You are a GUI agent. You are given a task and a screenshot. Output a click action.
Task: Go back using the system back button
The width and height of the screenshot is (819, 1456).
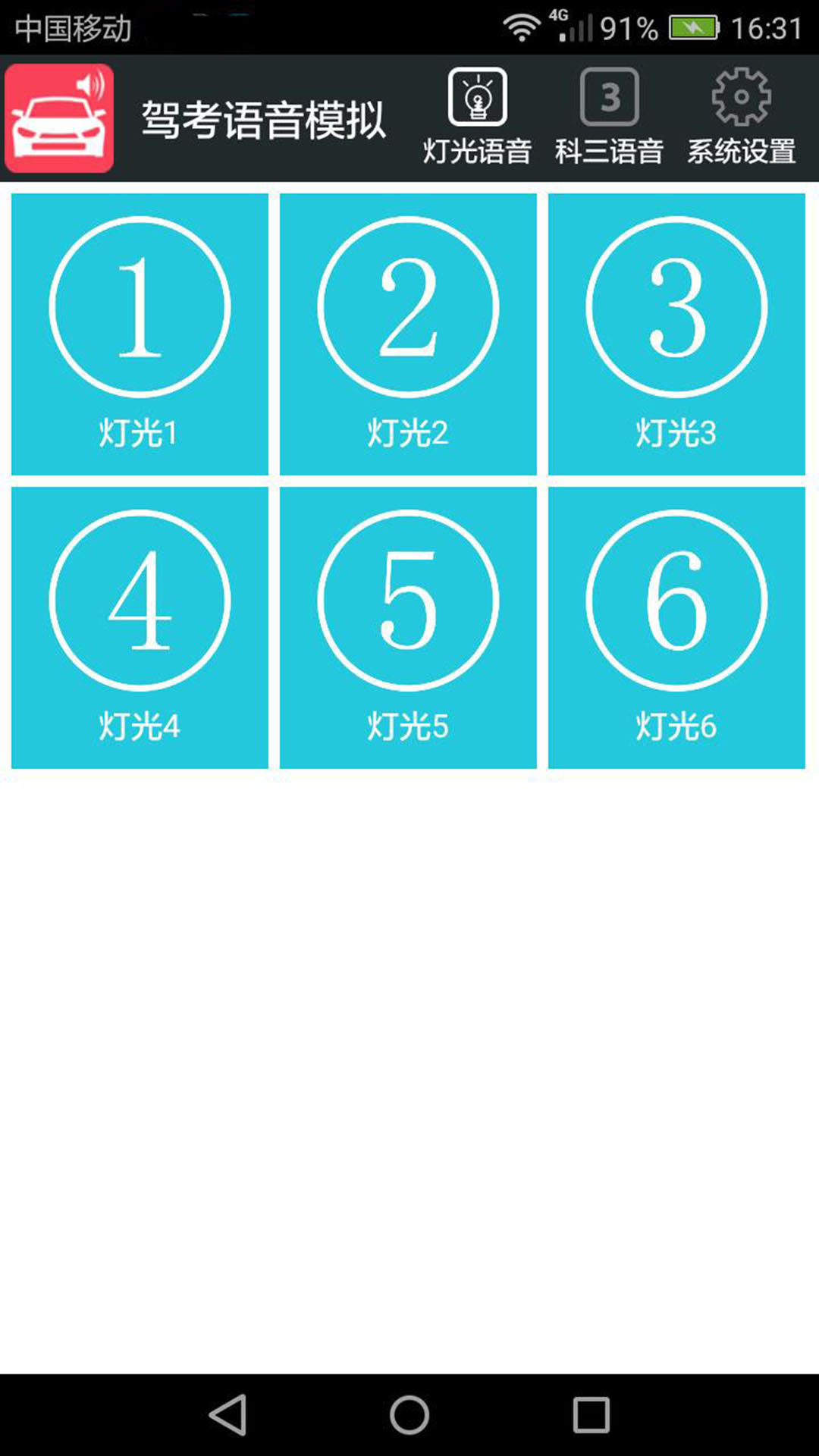click(x=228, y=1415)
